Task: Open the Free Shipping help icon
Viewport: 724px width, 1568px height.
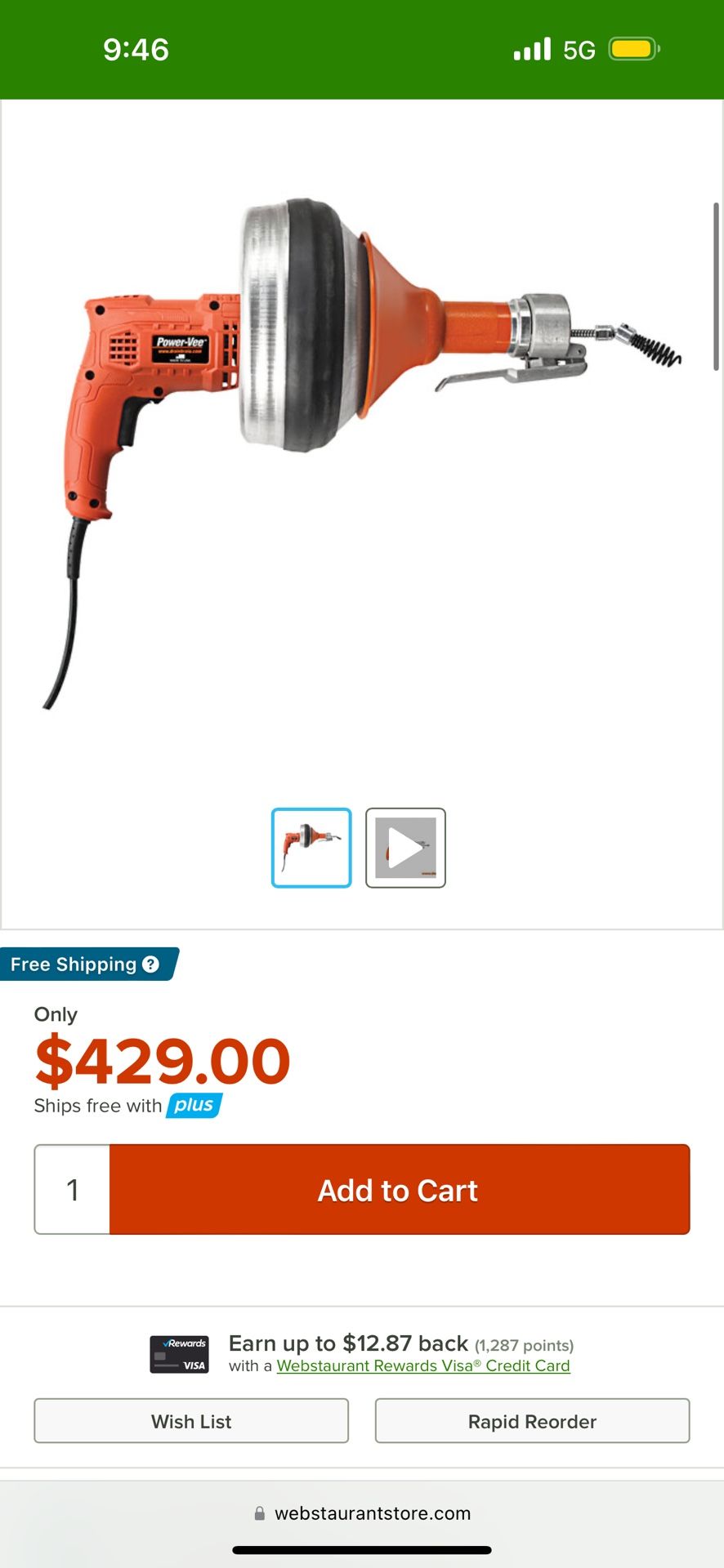Action: [x=150, y=964]
